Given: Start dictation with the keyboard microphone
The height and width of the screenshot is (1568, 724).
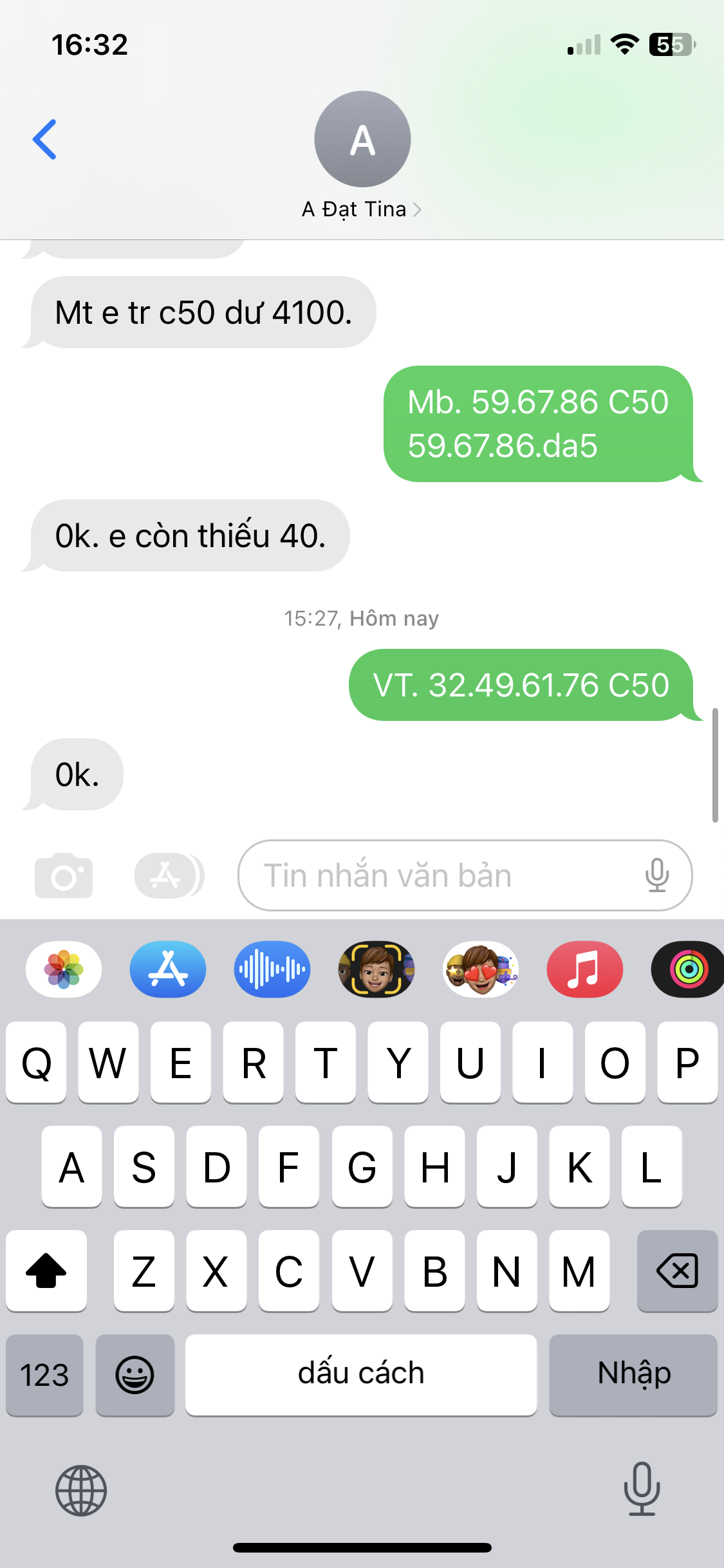Looking at the screenshot, I should 642,1489.
